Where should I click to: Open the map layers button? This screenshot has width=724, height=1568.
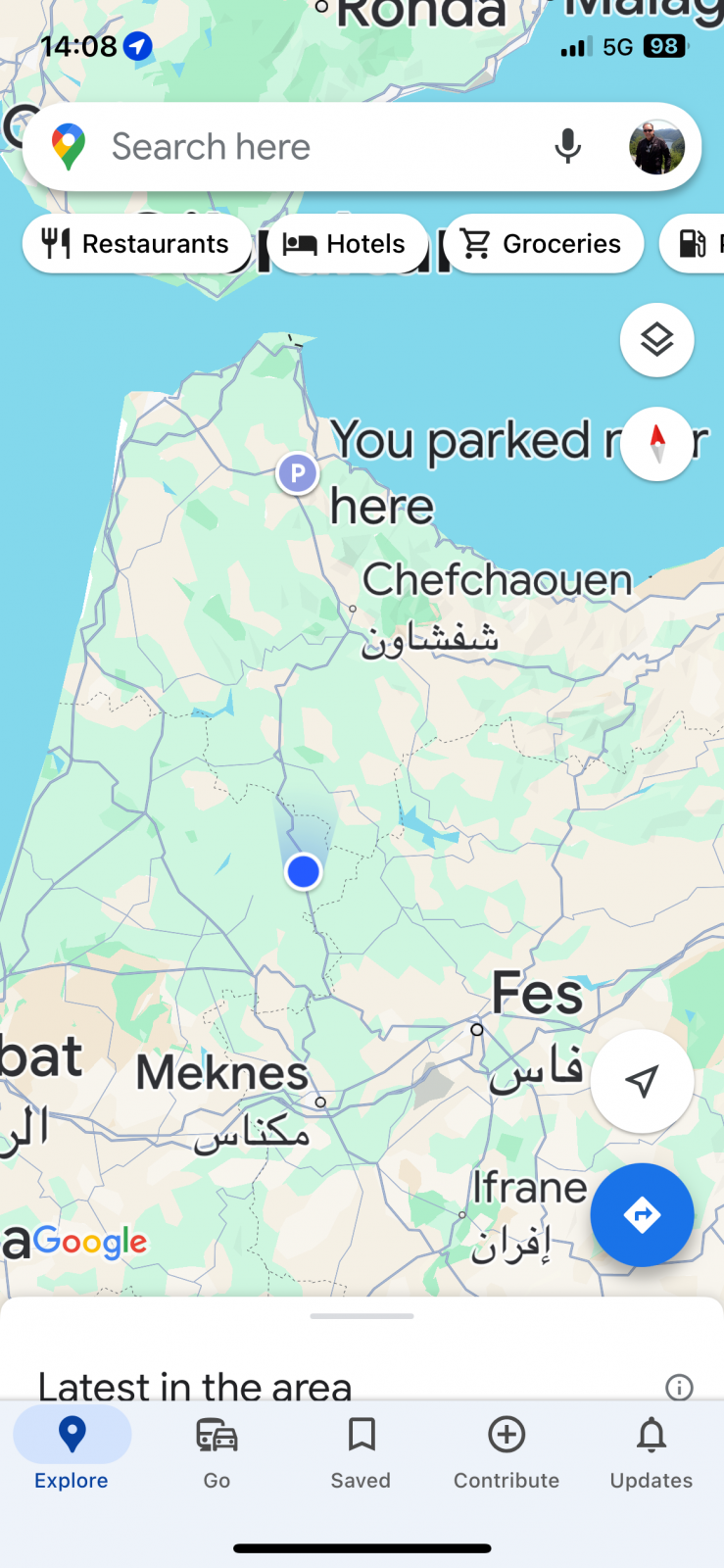pyautogui.click(x=656, y=340)
